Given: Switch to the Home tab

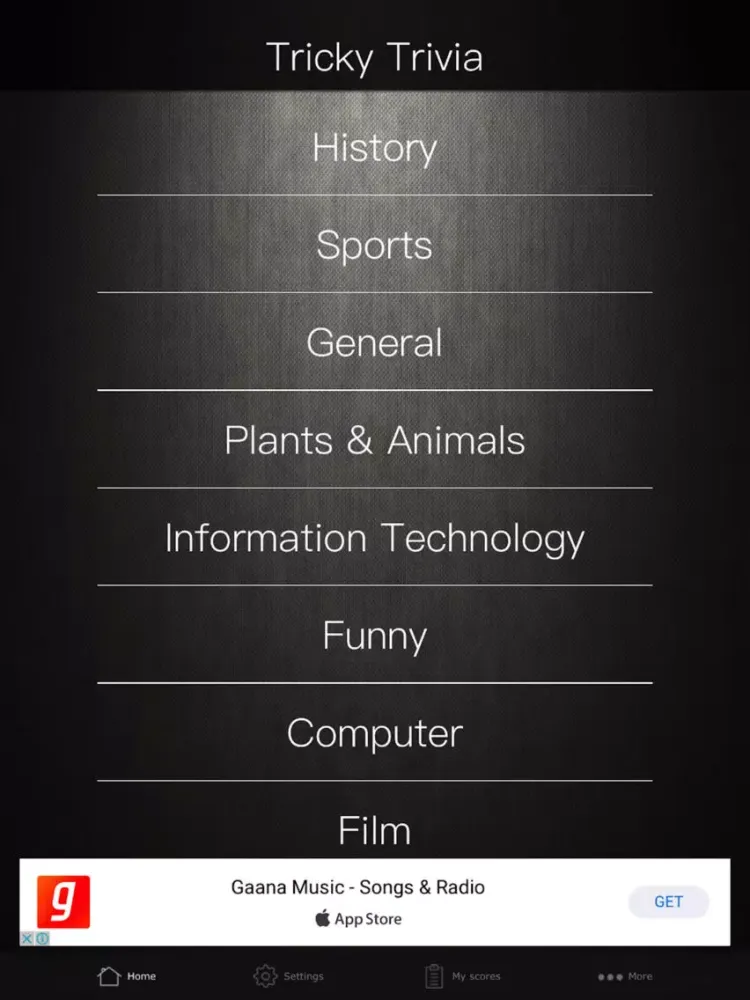Looking at the screenshot, I should [125, 976].
